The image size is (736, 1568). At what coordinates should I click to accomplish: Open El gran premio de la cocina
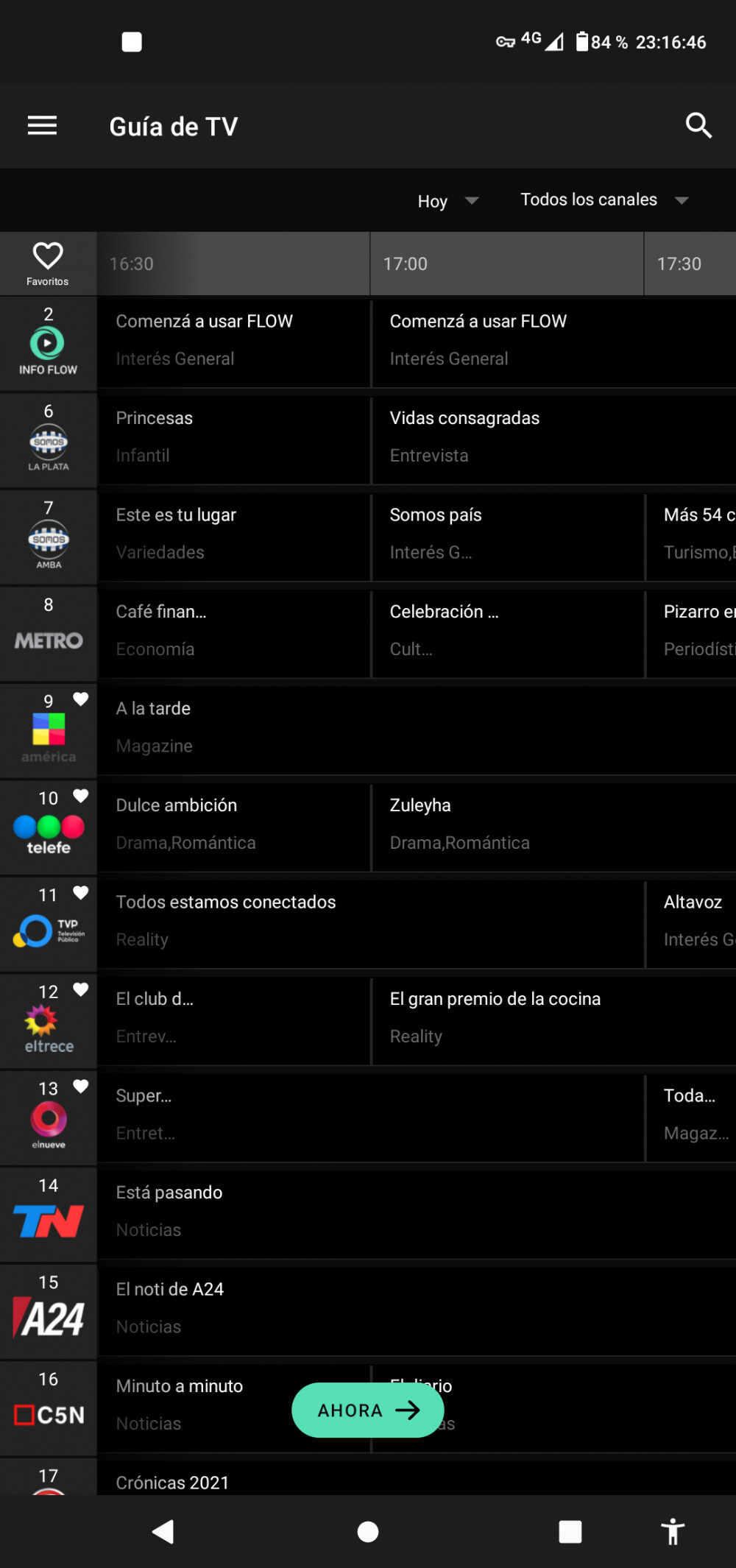(x=552, y=1017)
